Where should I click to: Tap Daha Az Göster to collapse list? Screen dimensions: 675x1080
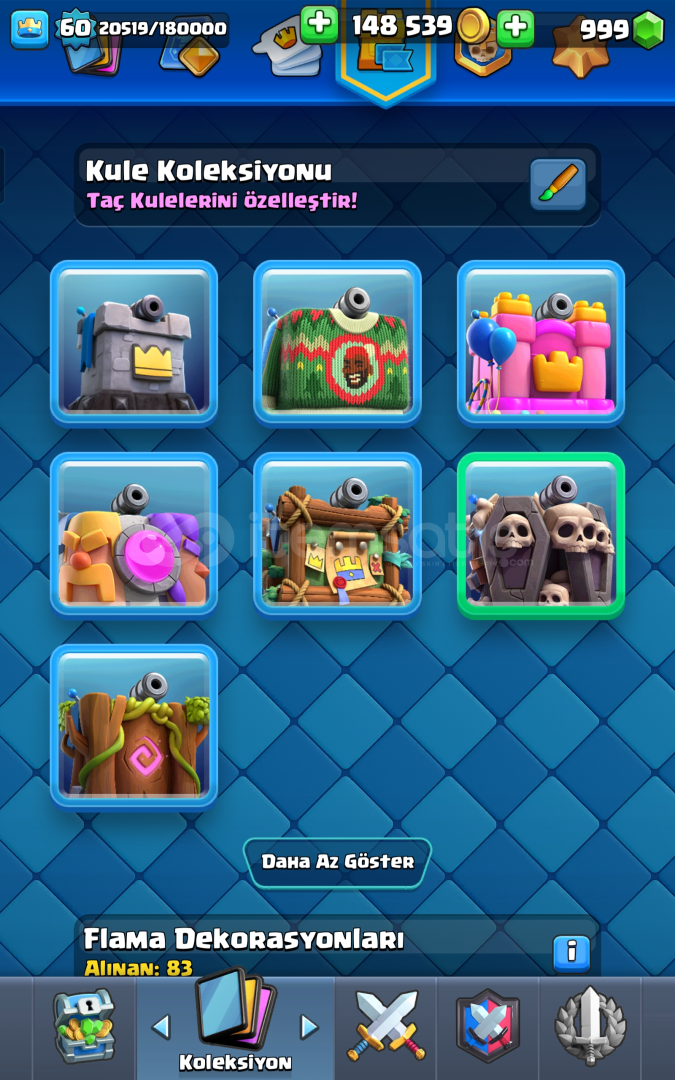tap(337, 862)
